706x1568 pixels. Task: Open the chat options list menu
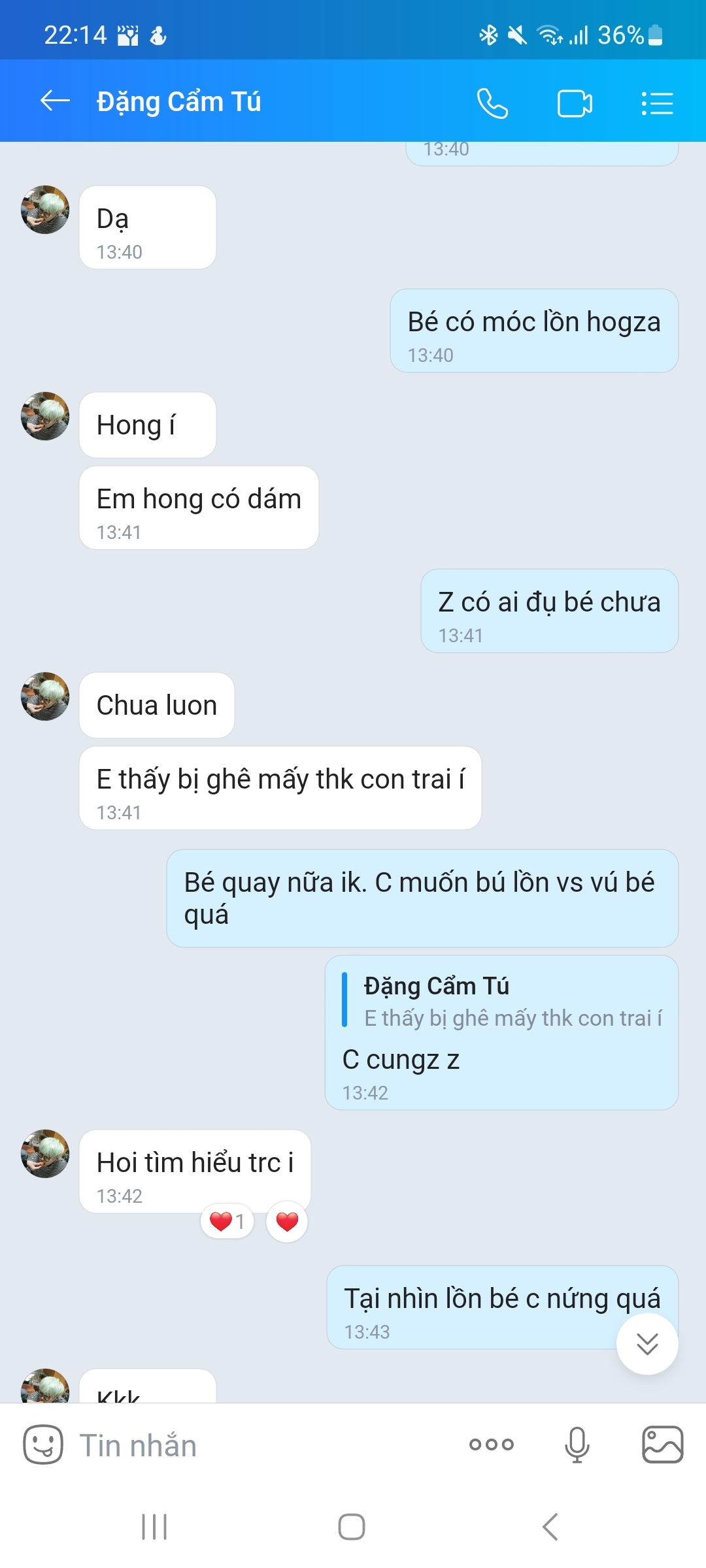click(x=657, y=103)
